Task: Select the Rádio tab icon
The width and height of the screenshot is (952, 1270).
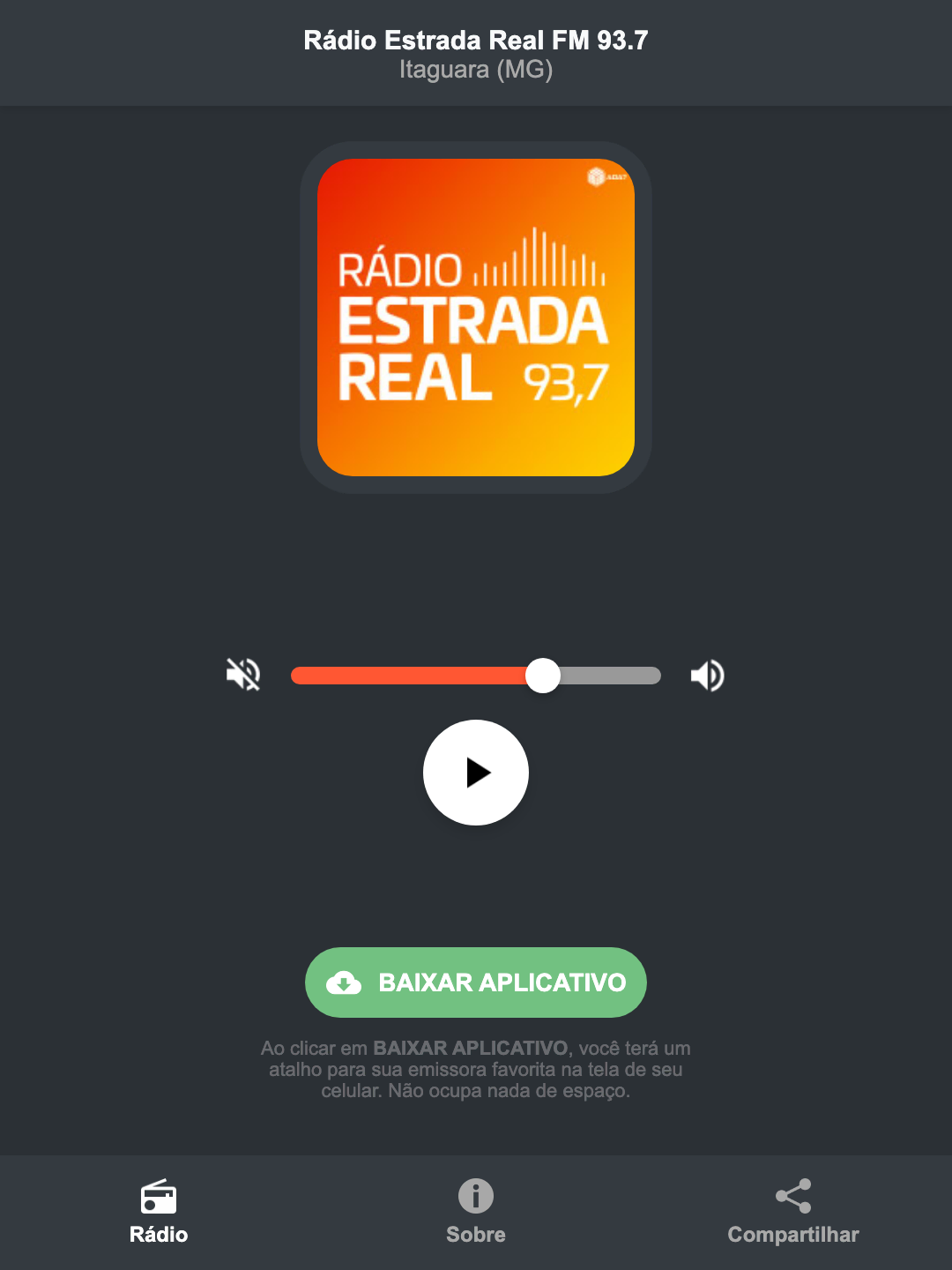Action: 159,1198
